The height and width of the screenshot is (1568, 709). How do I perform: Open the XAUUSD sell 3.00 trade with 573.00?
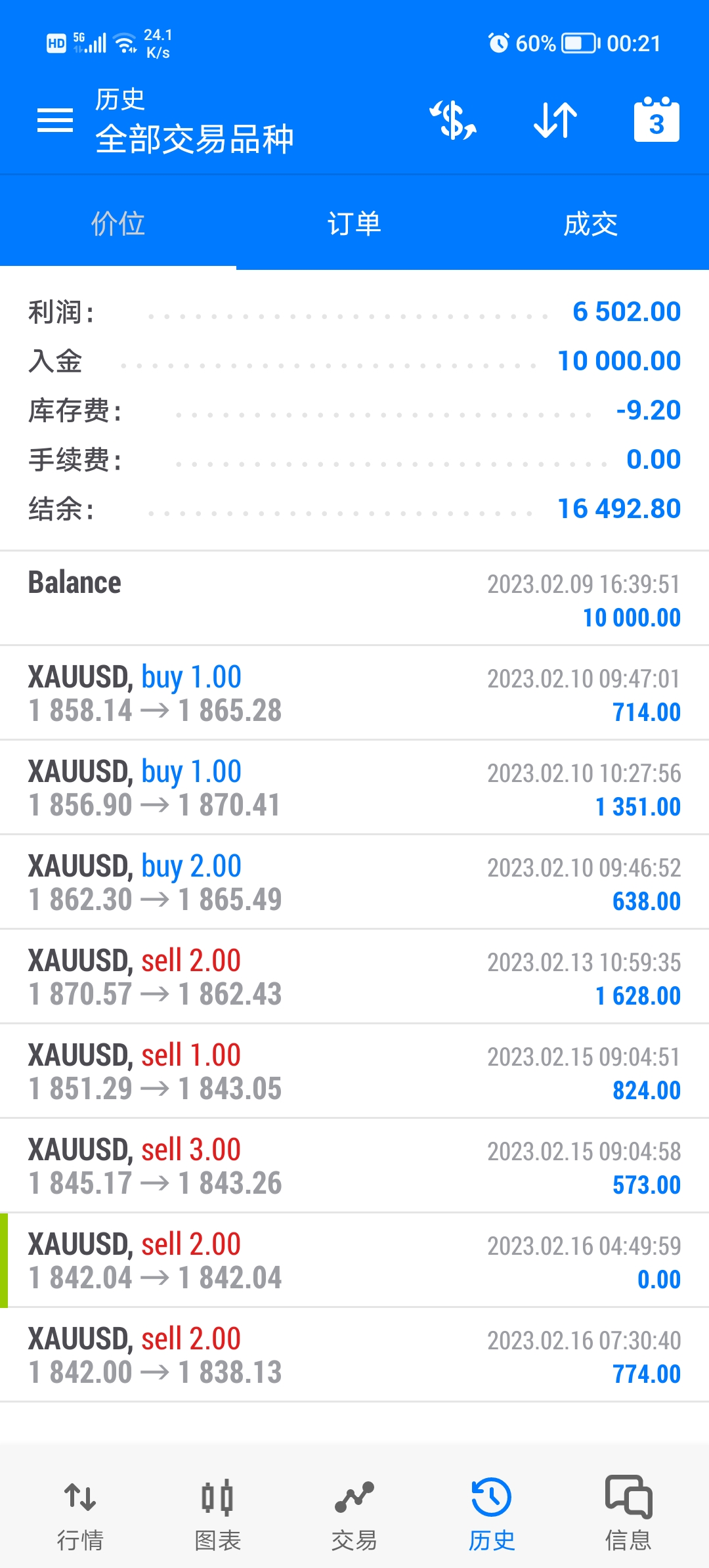click(354, 1166)
